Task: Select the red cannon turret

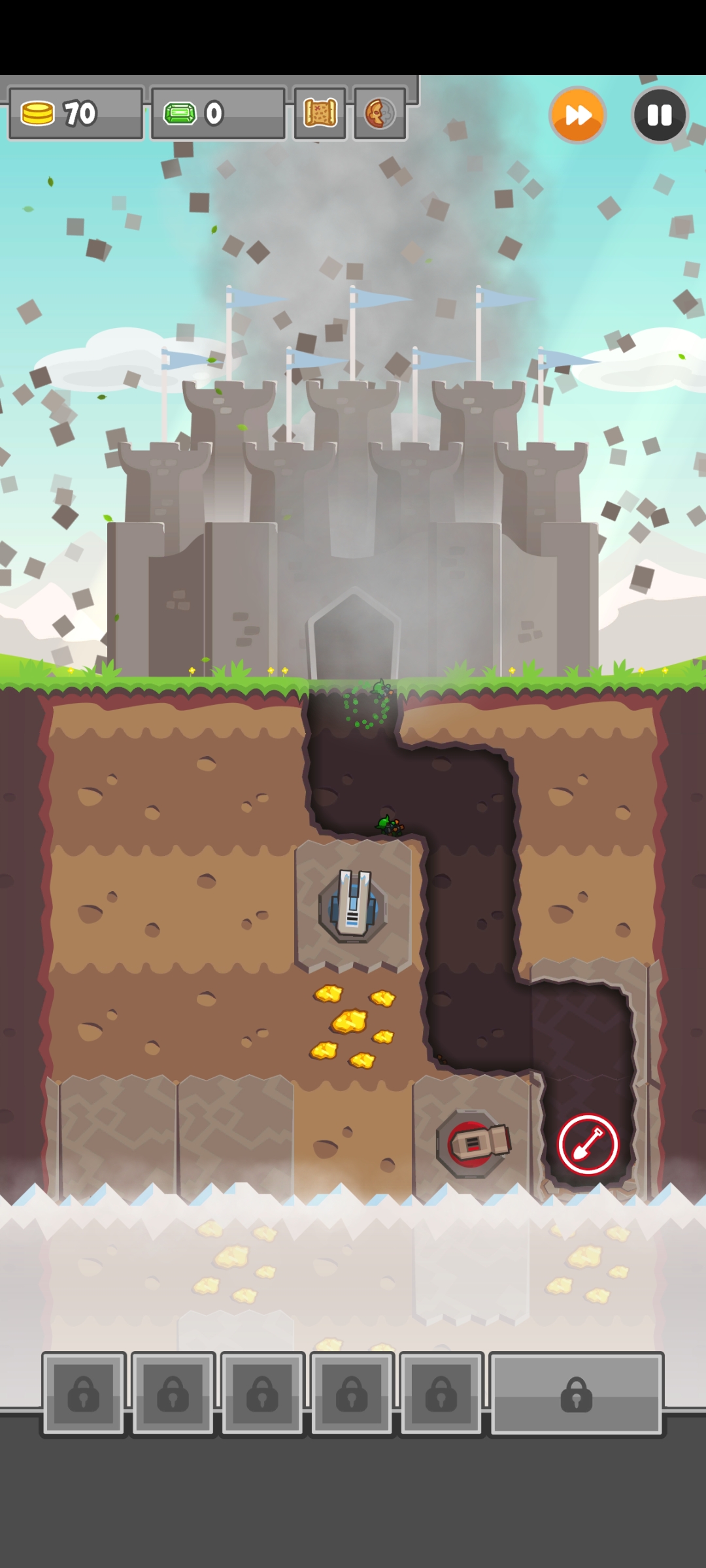Action: click(473, 1143)
